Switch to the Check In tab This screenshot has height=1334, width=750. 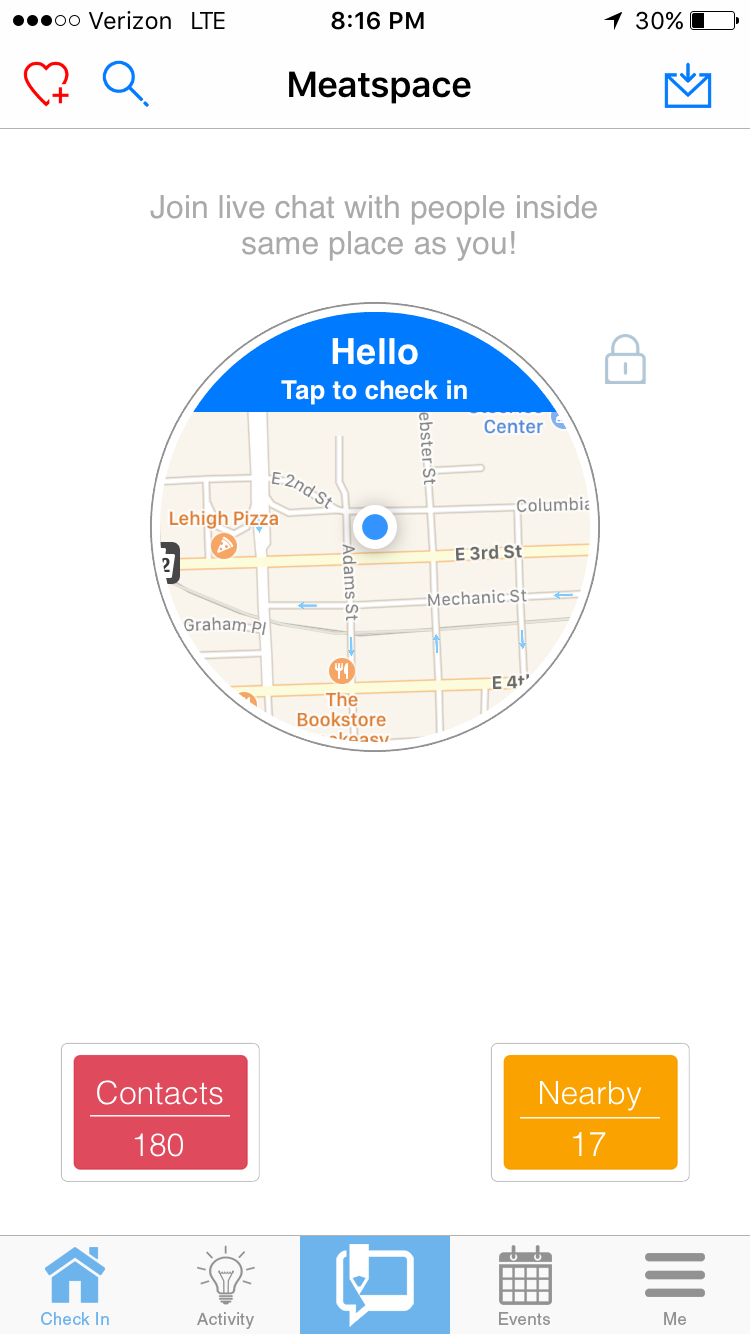pos(75,1286)
